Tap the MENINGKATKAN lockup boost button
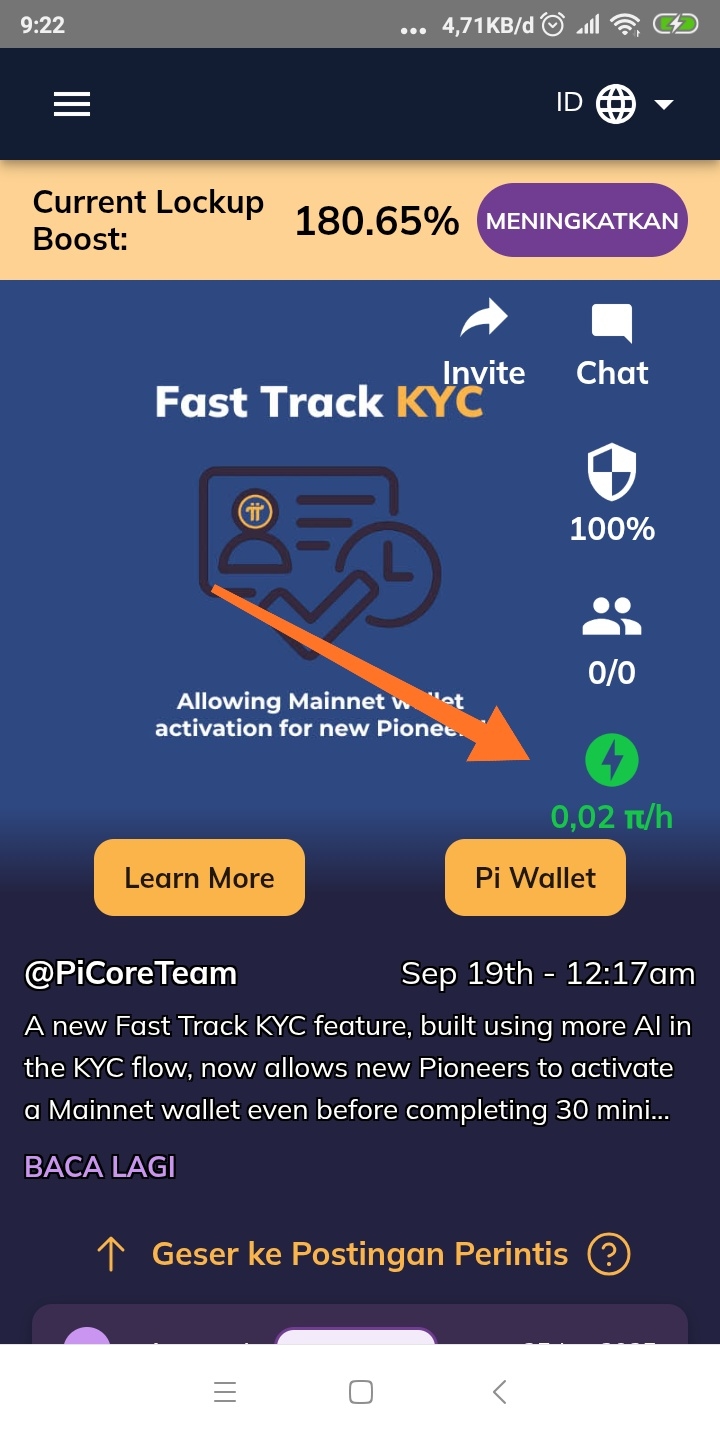 (582, 221)
